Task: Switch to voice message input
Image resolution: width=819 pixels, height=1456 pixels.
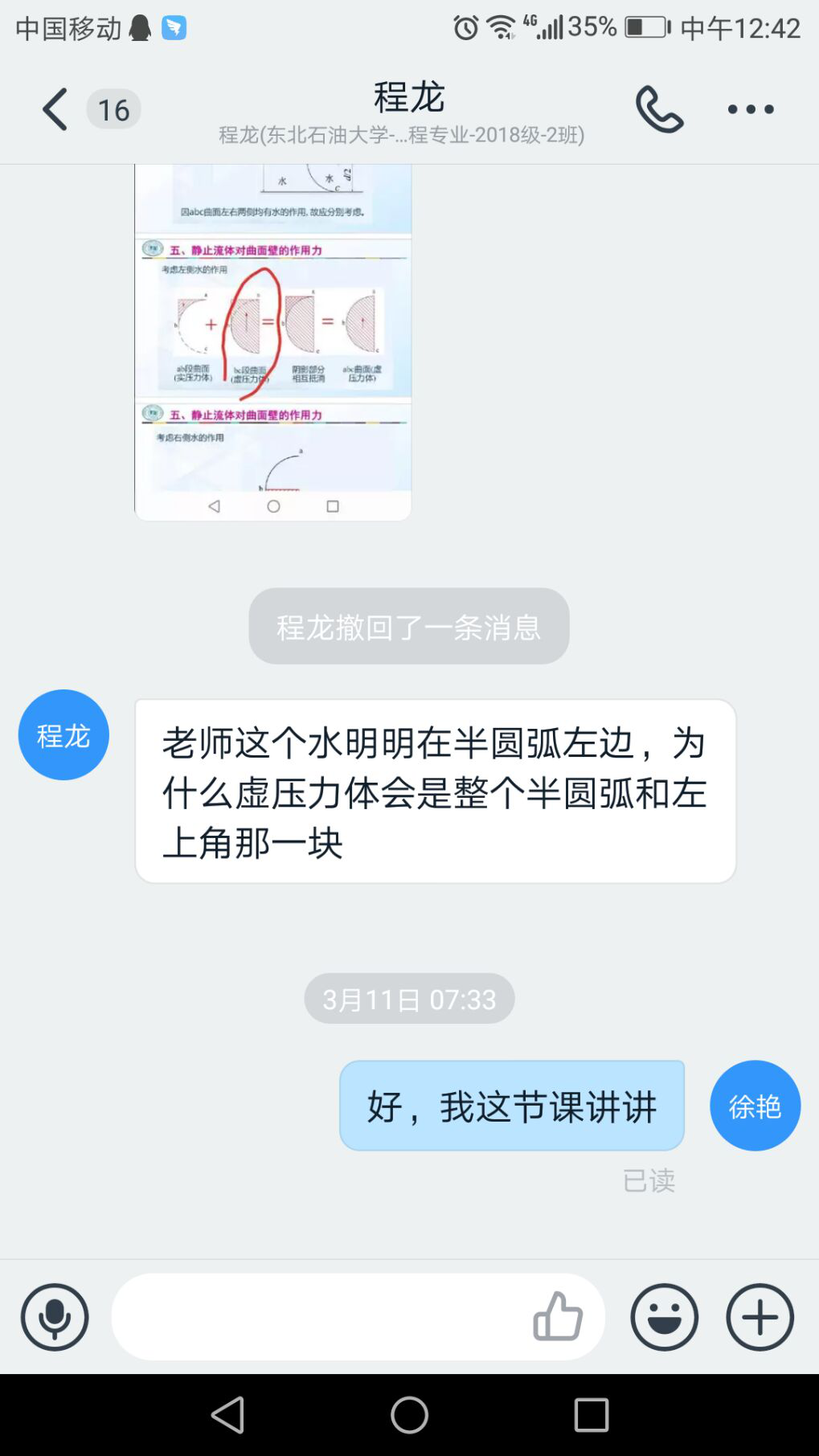Action: click(x=55, y=1317)
